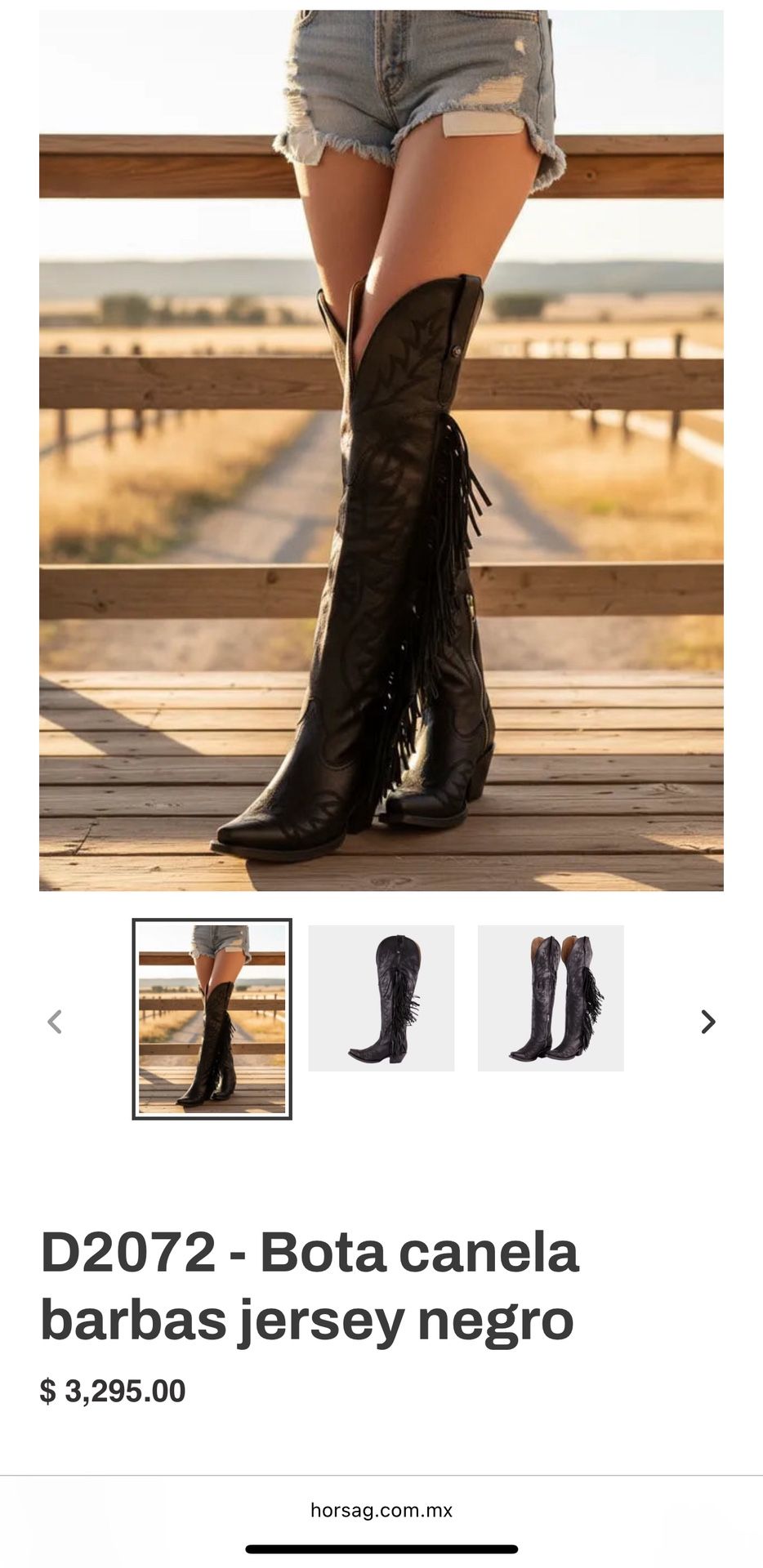This screenshot has width=763, height=1568.
Task: Select the thumbnail showing both boots
Action: point(551,998)
